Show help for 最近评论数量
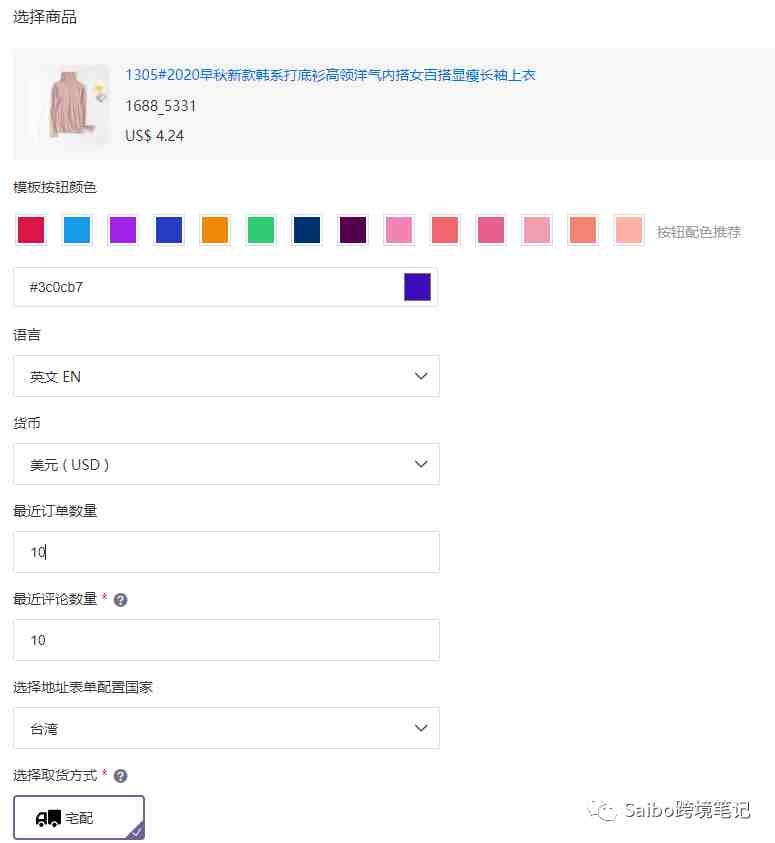Screen dimensions: 775x843 121,600
